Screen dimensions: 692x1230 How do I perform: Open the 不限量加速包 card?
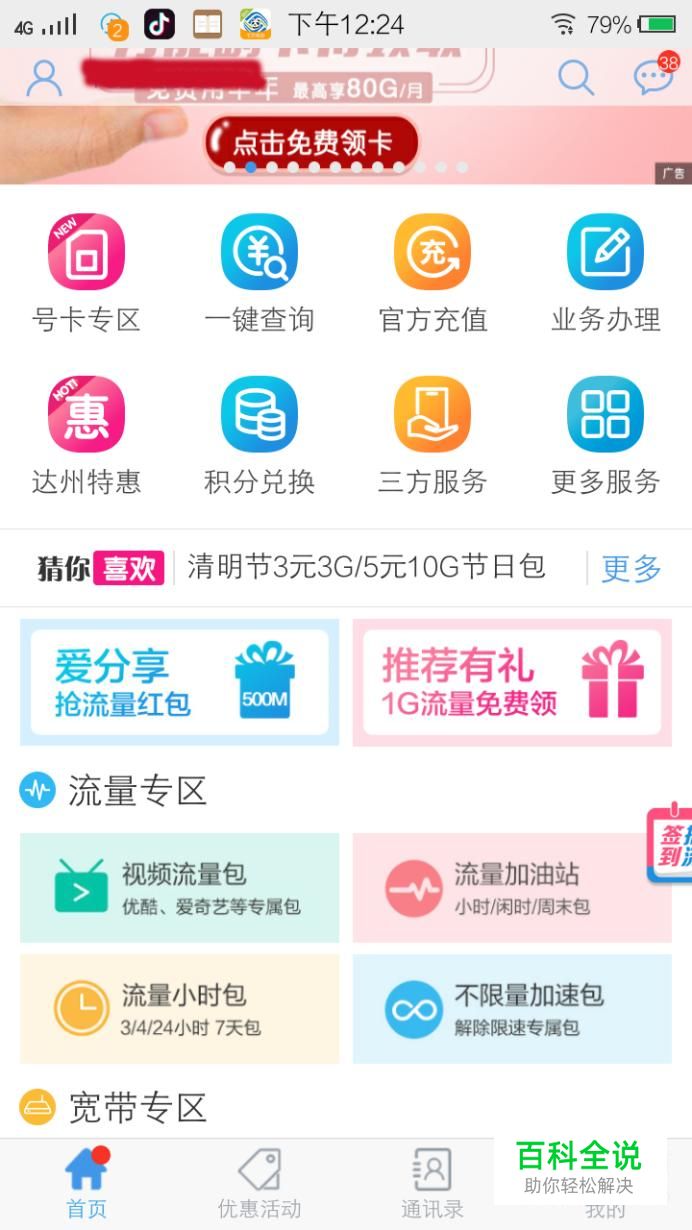click(x=512, y=1008)
